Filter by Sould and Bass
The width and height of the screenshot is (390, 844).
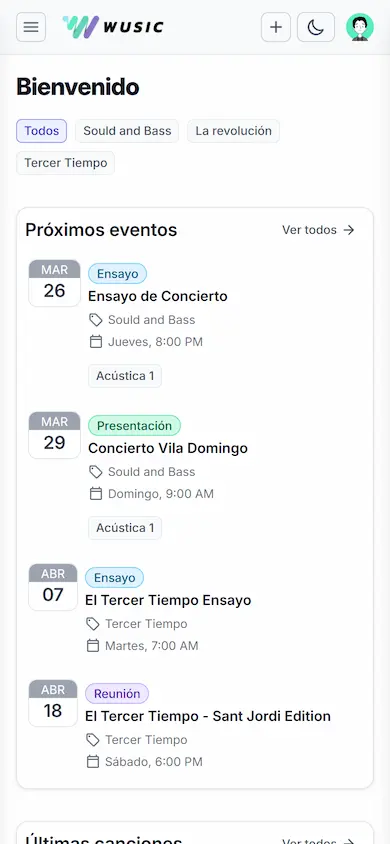pos(127,131)
